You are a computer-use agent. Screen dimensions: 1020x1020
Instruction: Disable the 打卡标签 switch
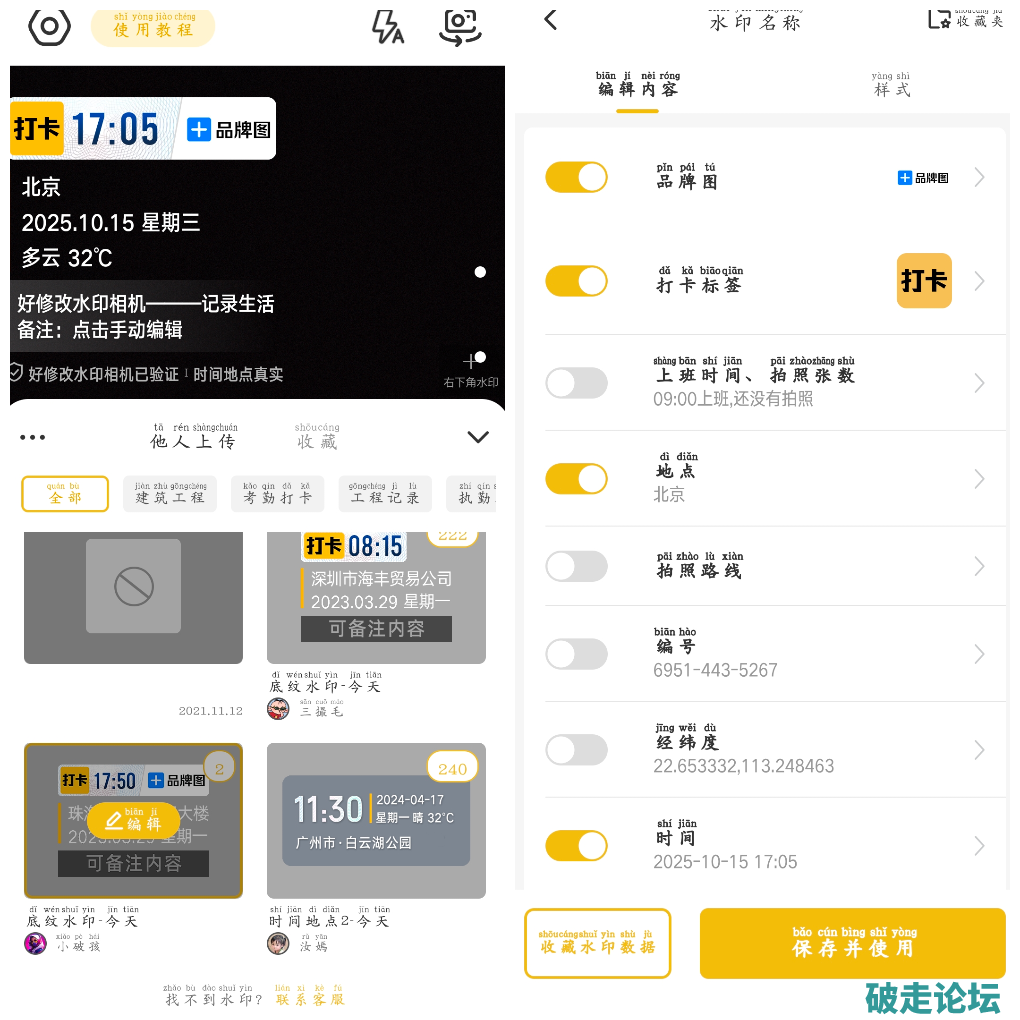pyautogui.click(x=576, y=281)
